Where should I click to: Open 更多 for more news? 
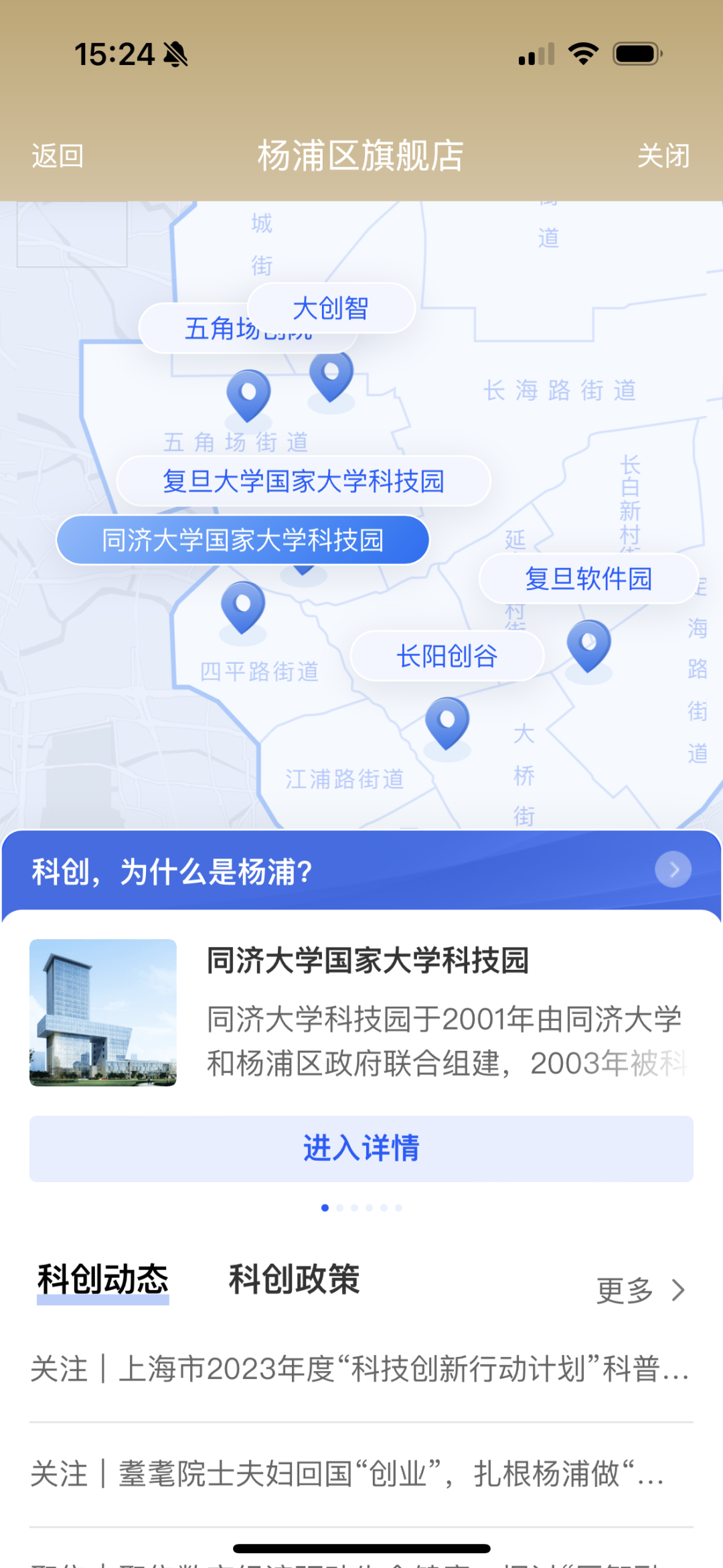pos(639,1290)
